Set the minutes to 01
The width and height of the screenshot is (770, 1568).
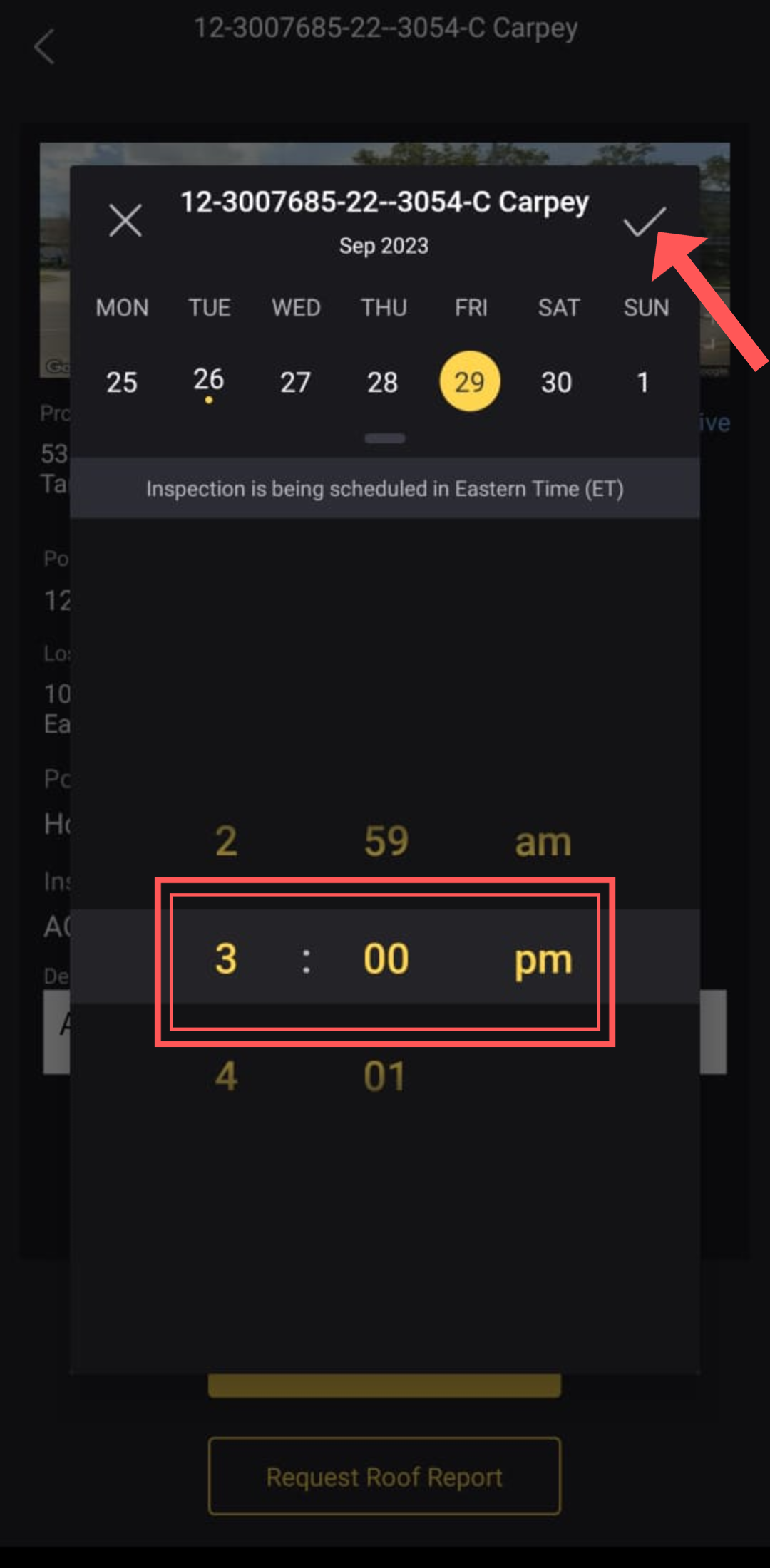pyautogui.click(x=385, y=1076)
